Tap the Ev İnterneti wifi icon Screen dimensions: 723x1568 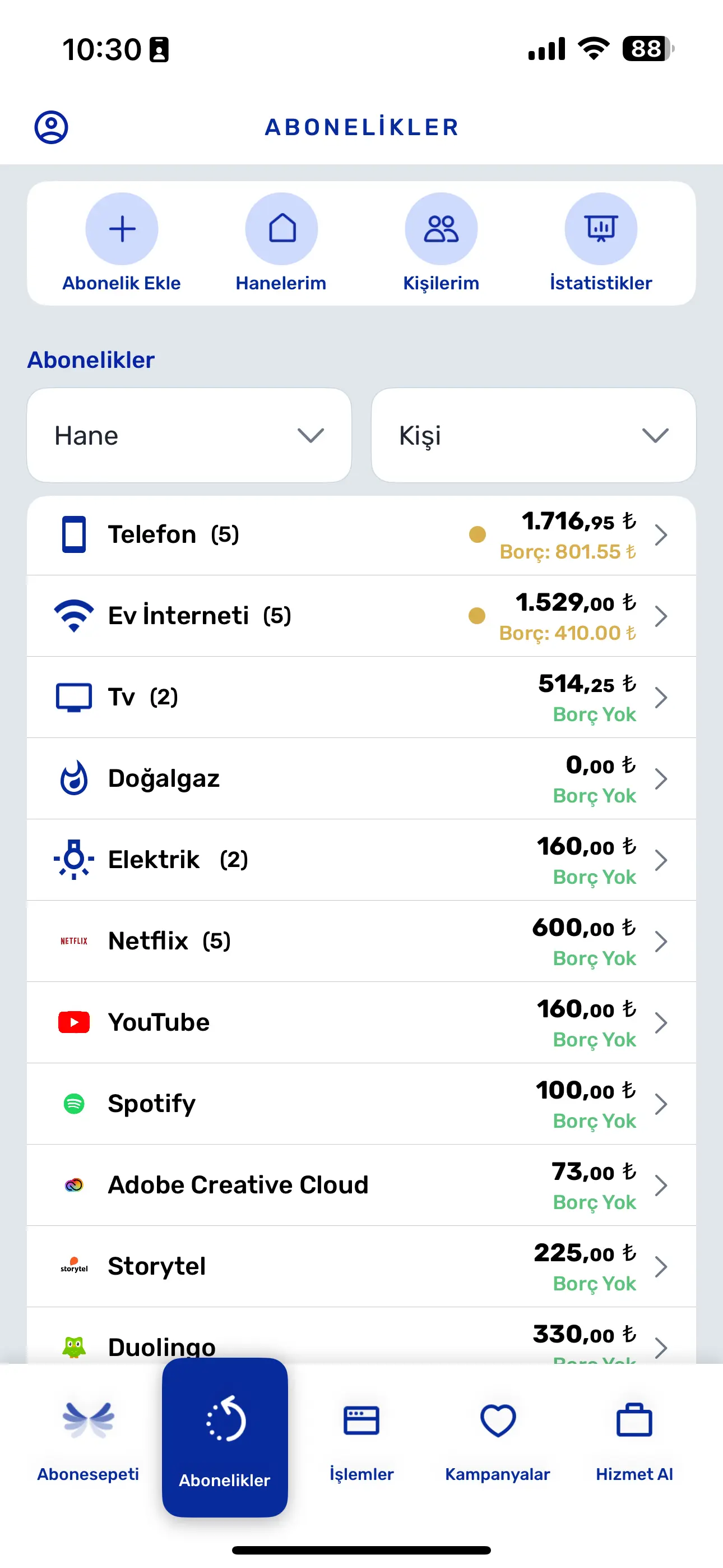click(73, 615)
